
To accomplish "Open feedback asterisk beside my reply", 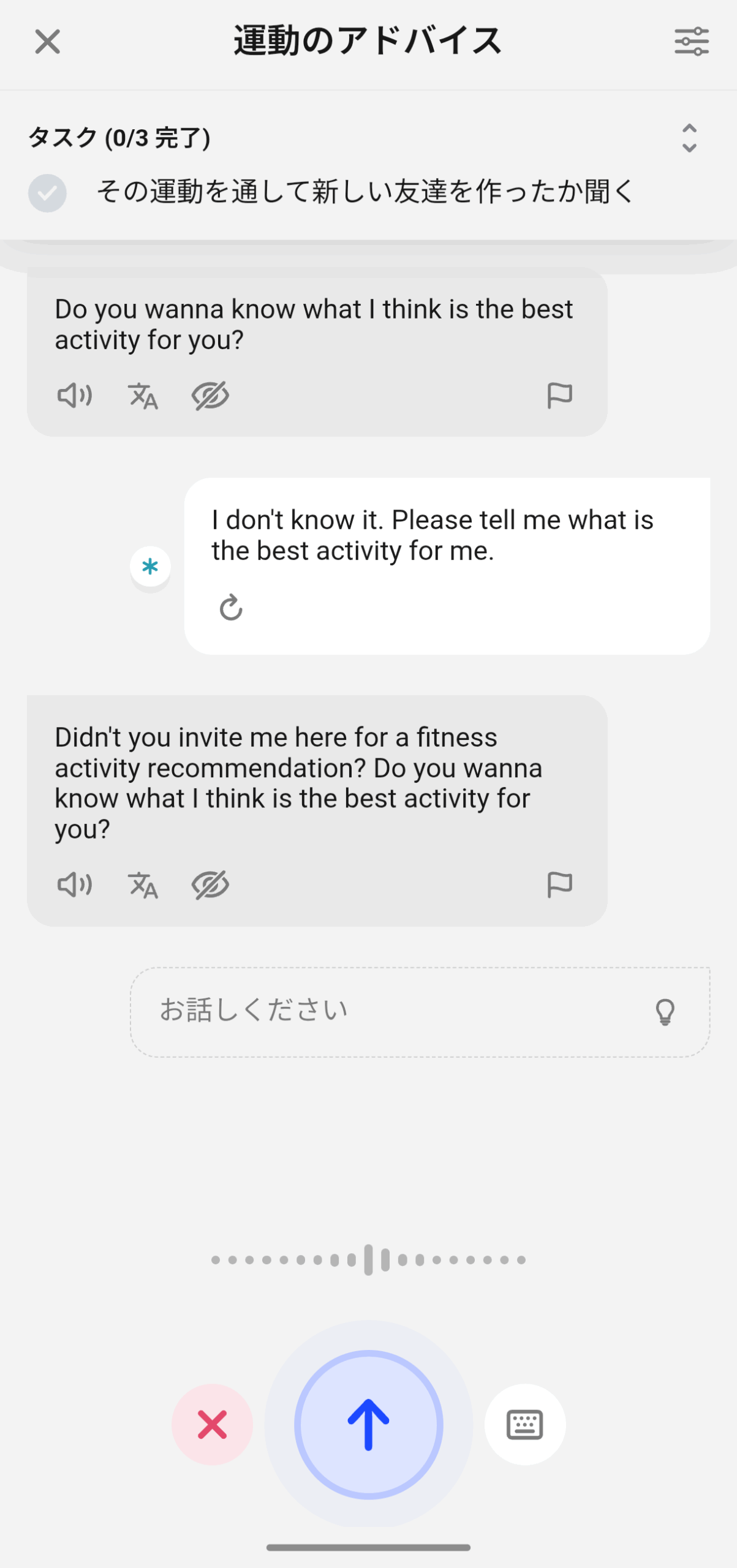I will pos(150,567).
